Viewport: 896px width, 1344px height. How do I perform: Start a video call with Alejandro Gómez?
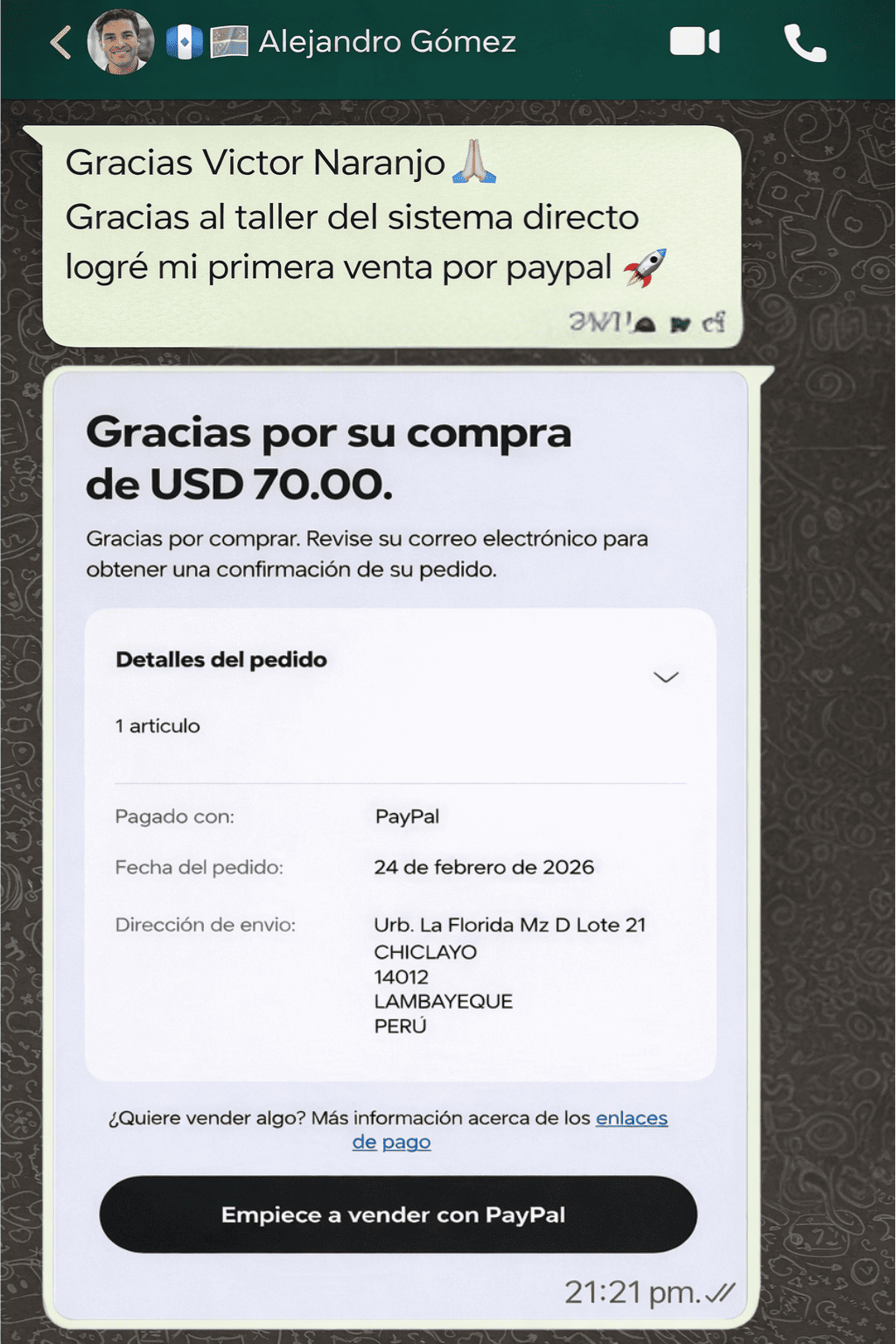[x=695, y=42]
